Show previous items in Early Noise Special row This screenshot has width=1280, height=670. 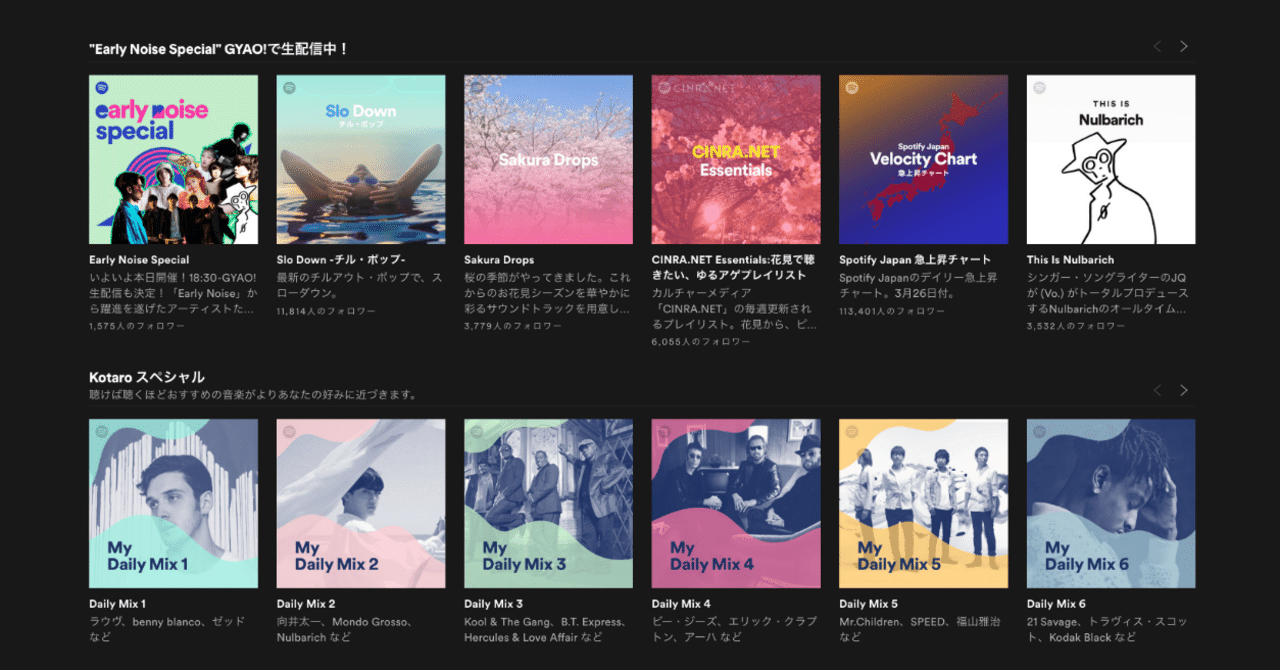pyautogui.click(x=1158, y=46)
